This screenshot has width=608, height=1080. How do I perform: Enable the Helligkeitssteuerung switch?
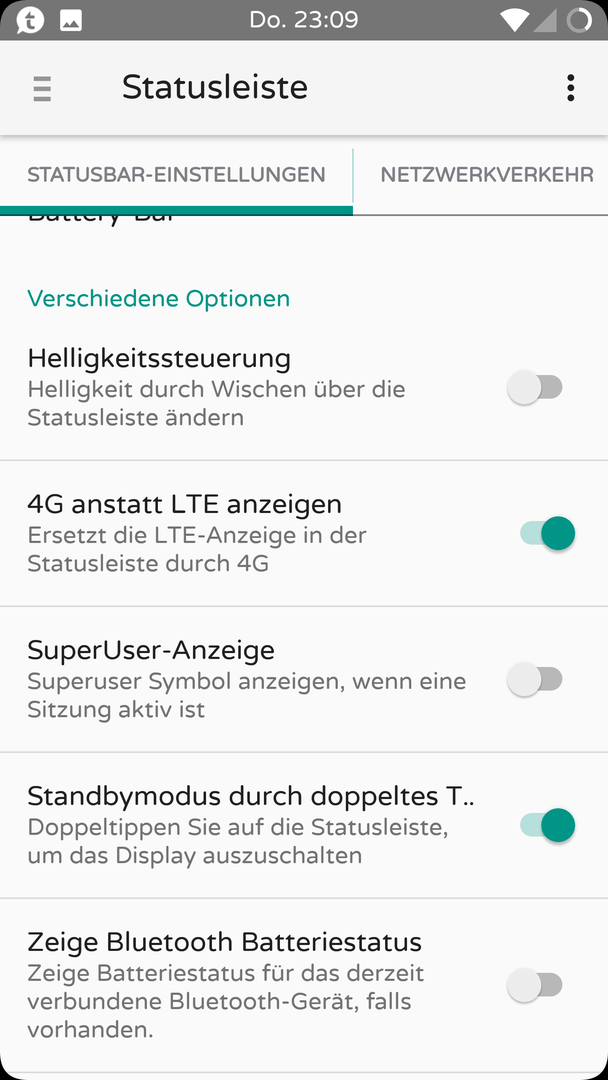coord(535,387)
